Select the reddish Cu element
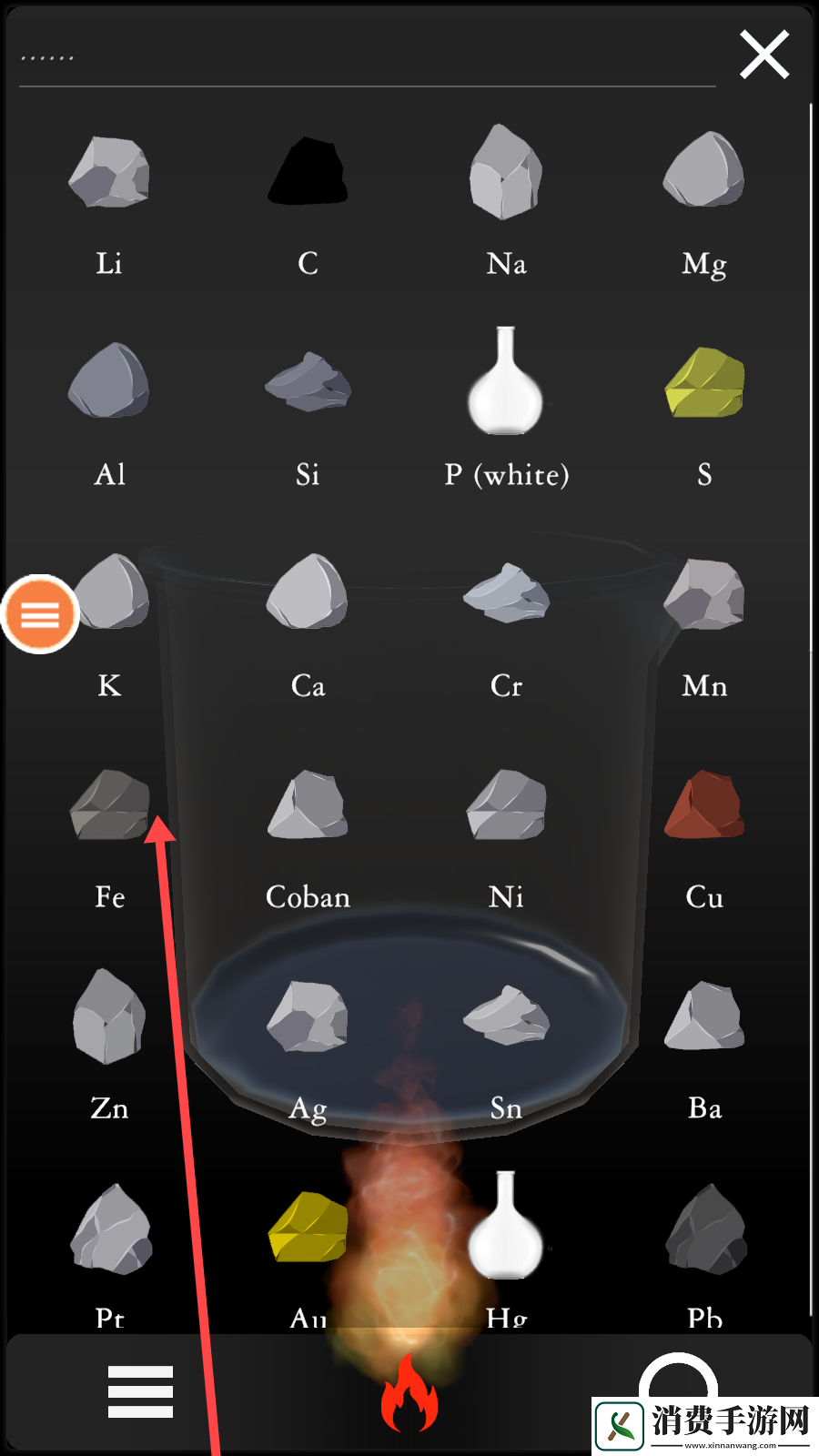The image size is (819, 1456). coord(704,804)
